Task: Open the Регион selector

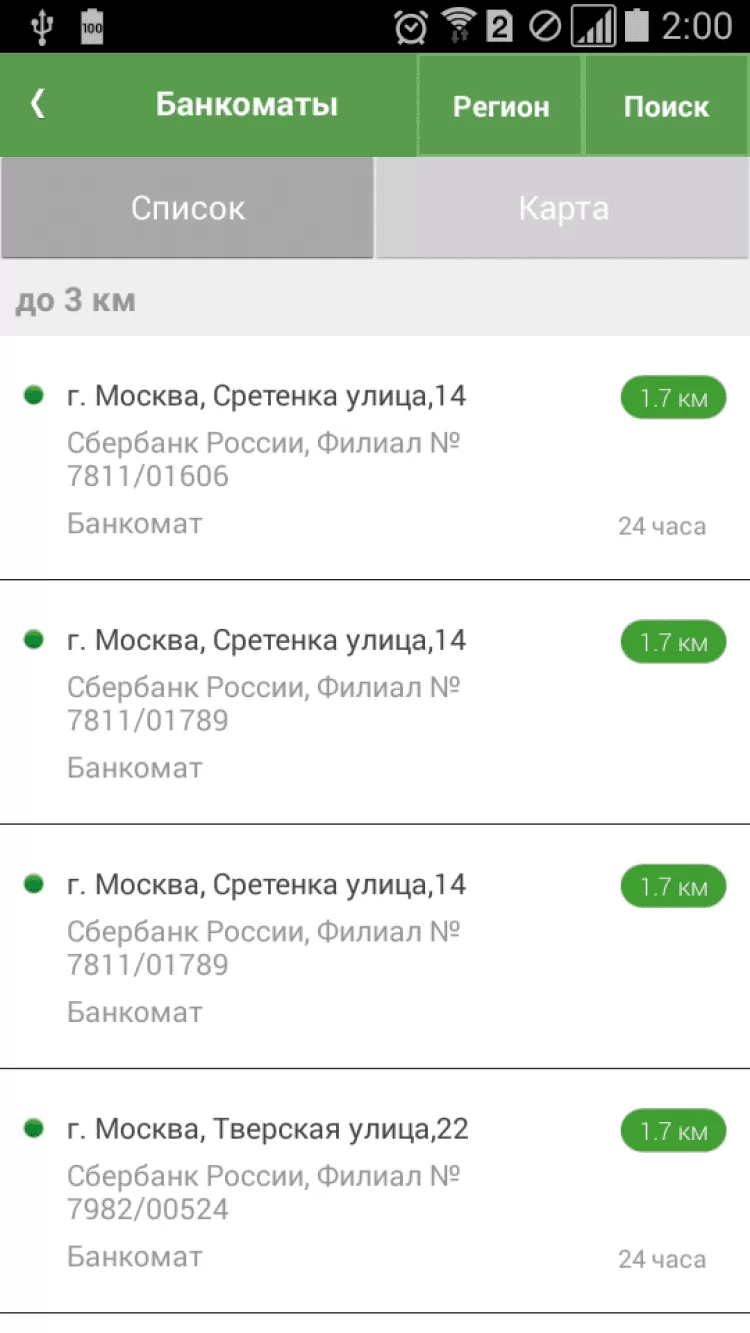Action: [500, 106]
